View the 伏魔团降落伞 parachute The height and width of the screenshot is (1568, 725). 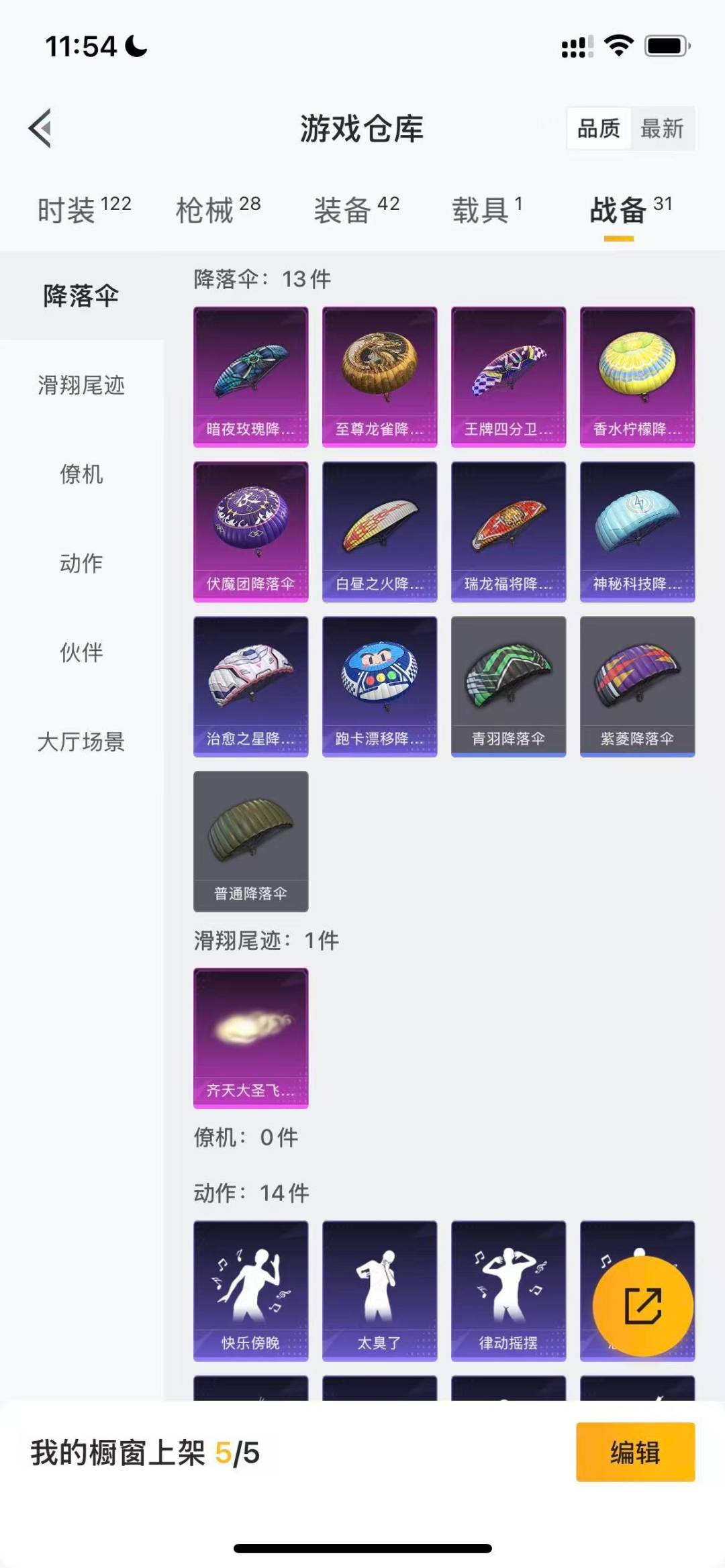250,530
